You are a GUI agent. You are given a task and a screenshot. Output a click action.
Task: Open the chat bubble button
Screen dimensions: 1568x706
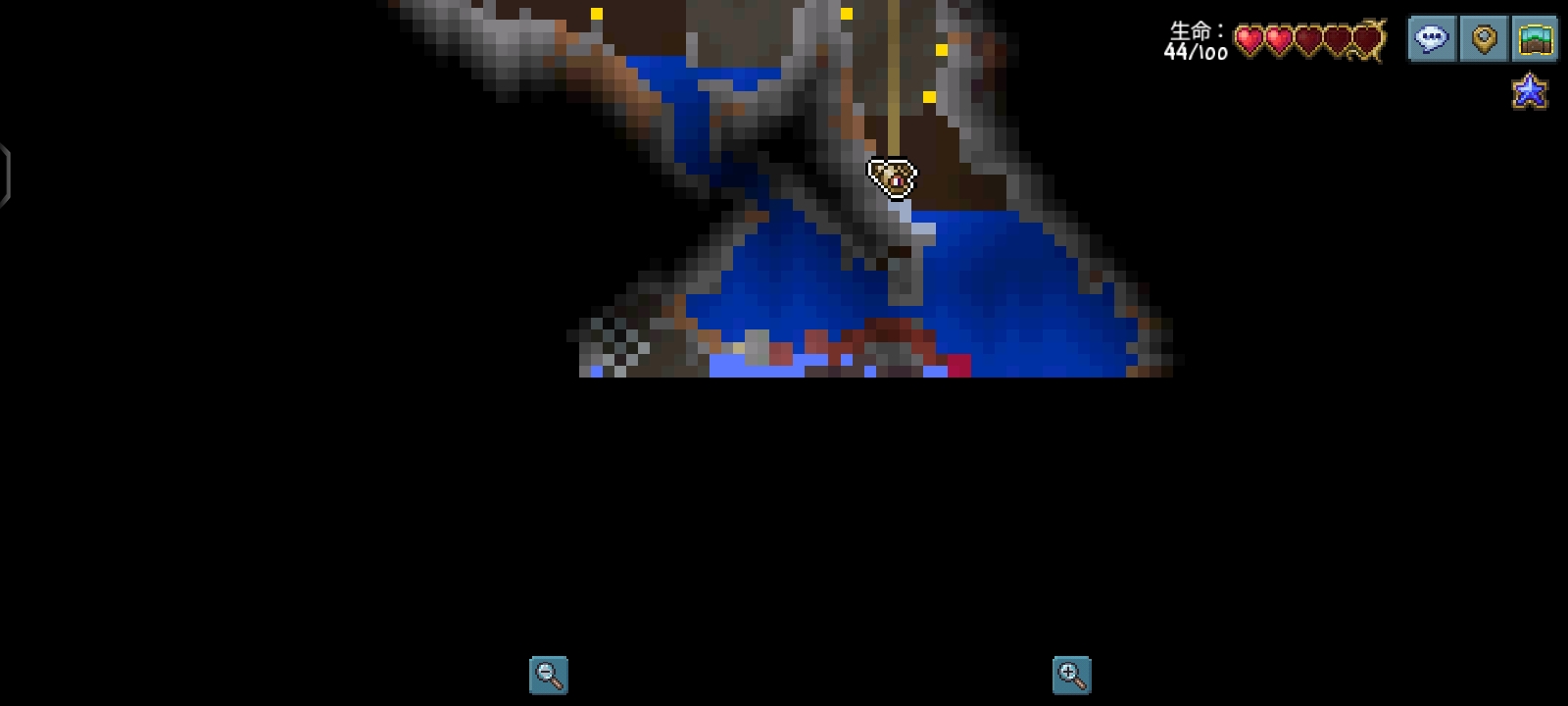(x=1432, y=40)
